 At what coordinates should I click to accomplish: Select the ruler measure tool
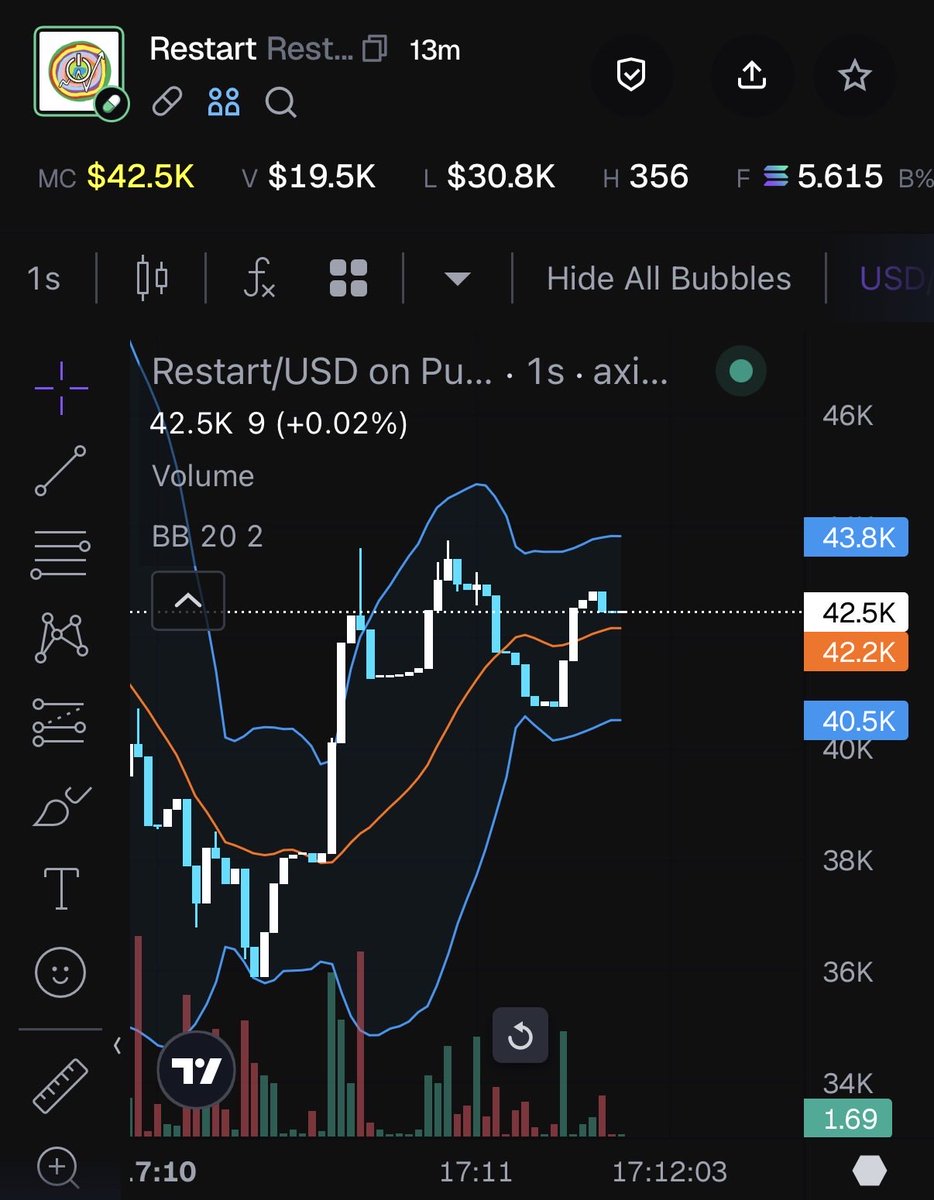pos(61,1086)
